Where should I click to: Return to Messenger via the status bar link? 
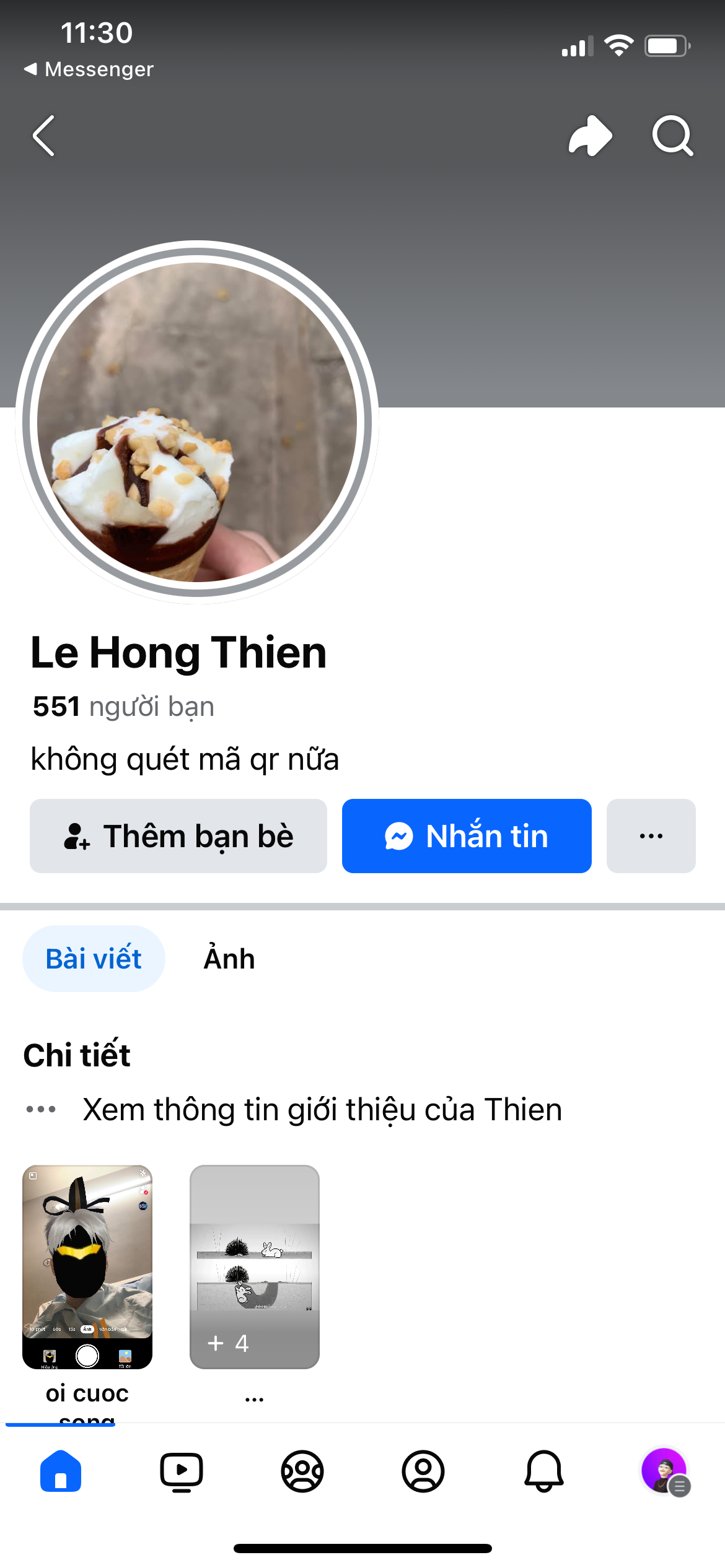[x=89, y=69]
